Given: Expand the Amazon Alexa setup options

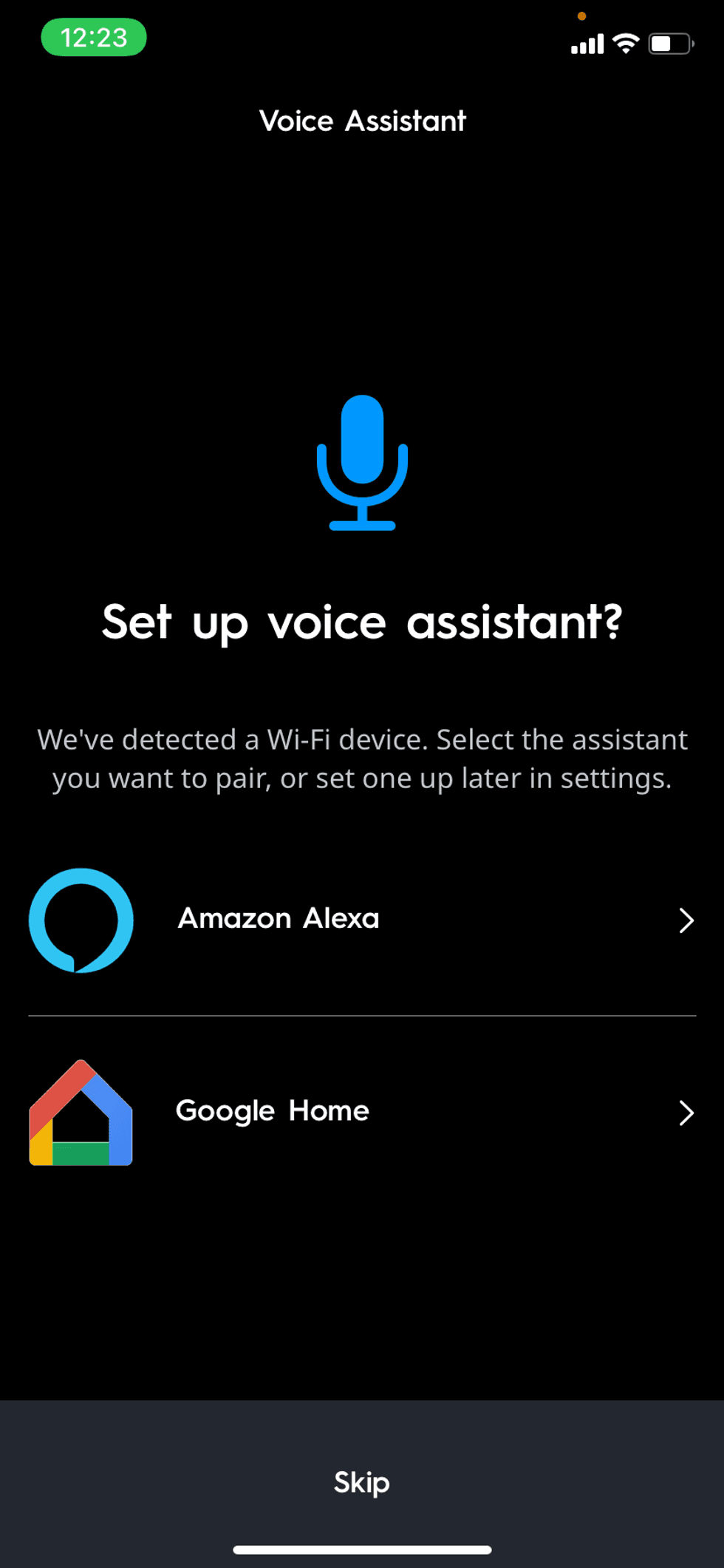Looking at the screenshot, I should point(687,920).
